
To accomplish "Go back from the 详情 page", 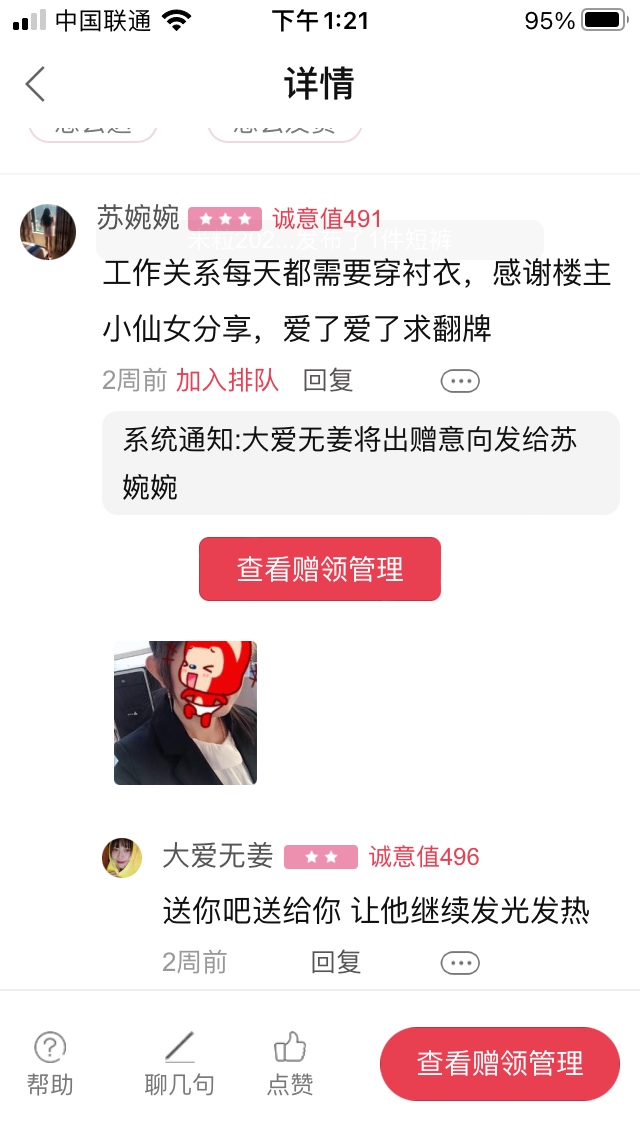I will point(36,84).
